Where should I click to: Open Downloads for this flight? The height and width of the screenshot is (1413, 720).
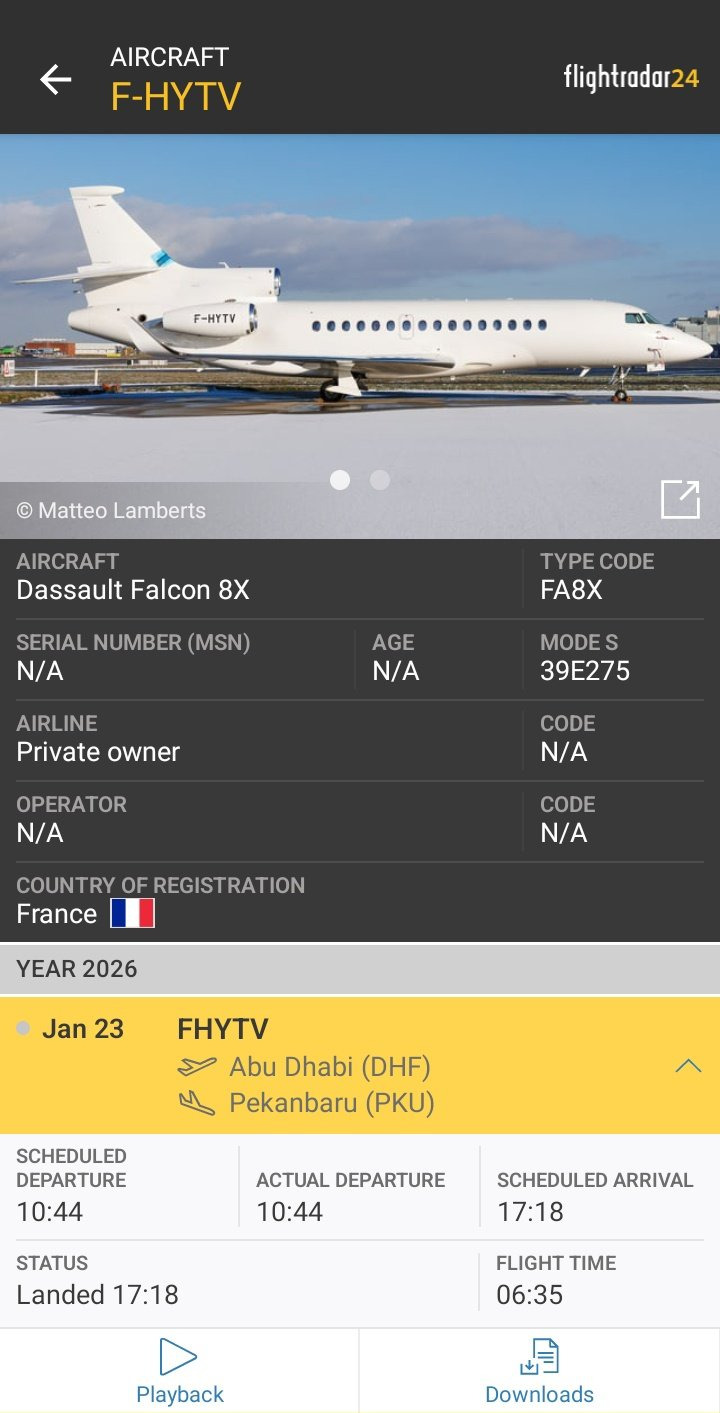pyautogui.click(x=539, y=1371)
